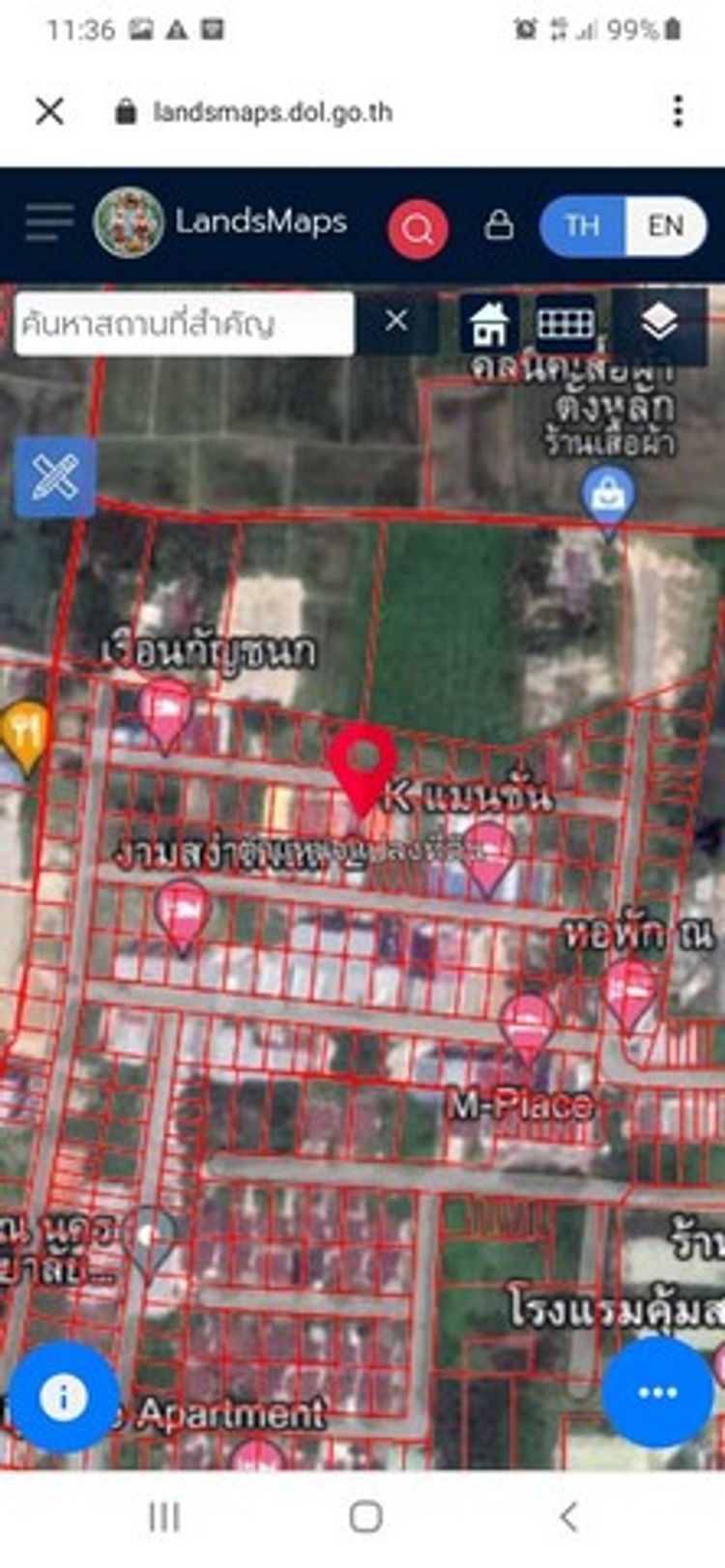
Task: Open the browser overflow menu
Action: [x=679, y=112]
